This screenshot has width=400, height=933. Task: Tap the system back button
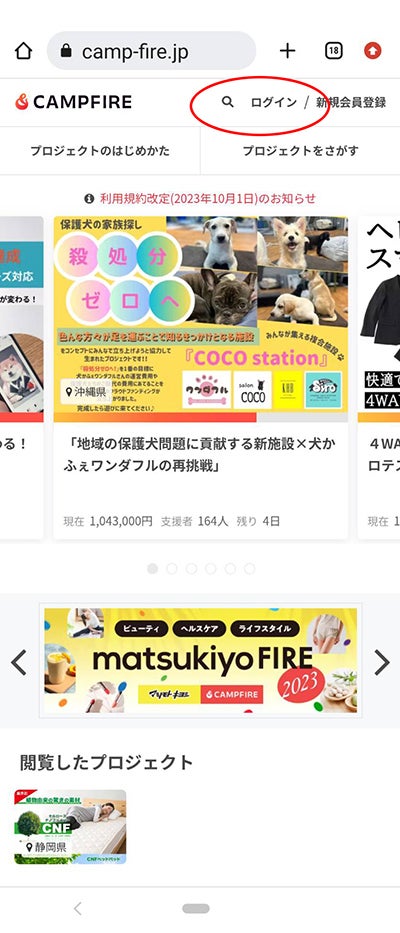77,909
